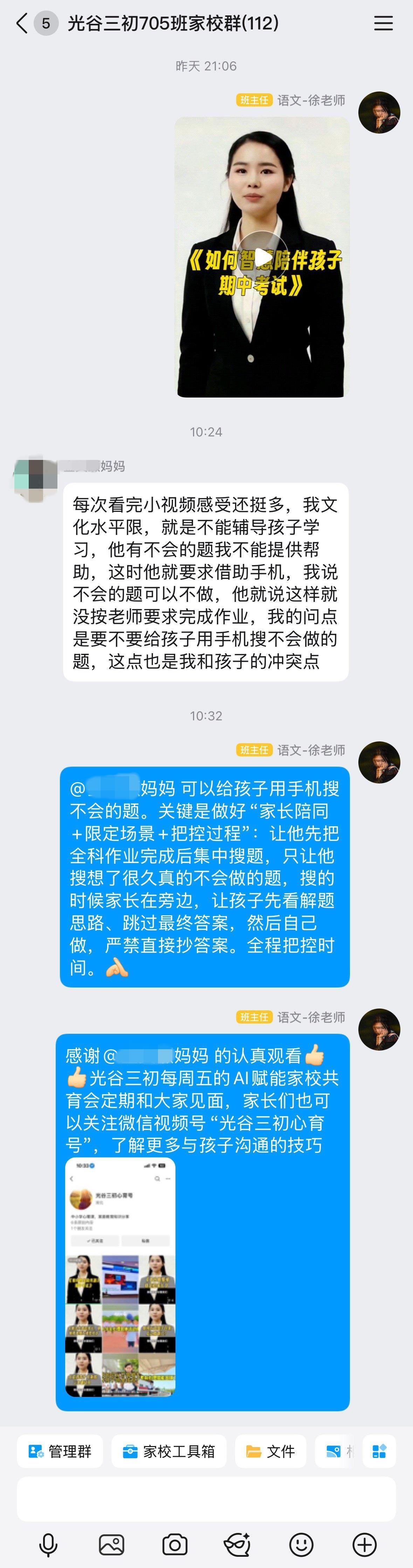This screenshot has height=1568, width=413.
Task: Open more options with the plus icon
Action: 364,1545
